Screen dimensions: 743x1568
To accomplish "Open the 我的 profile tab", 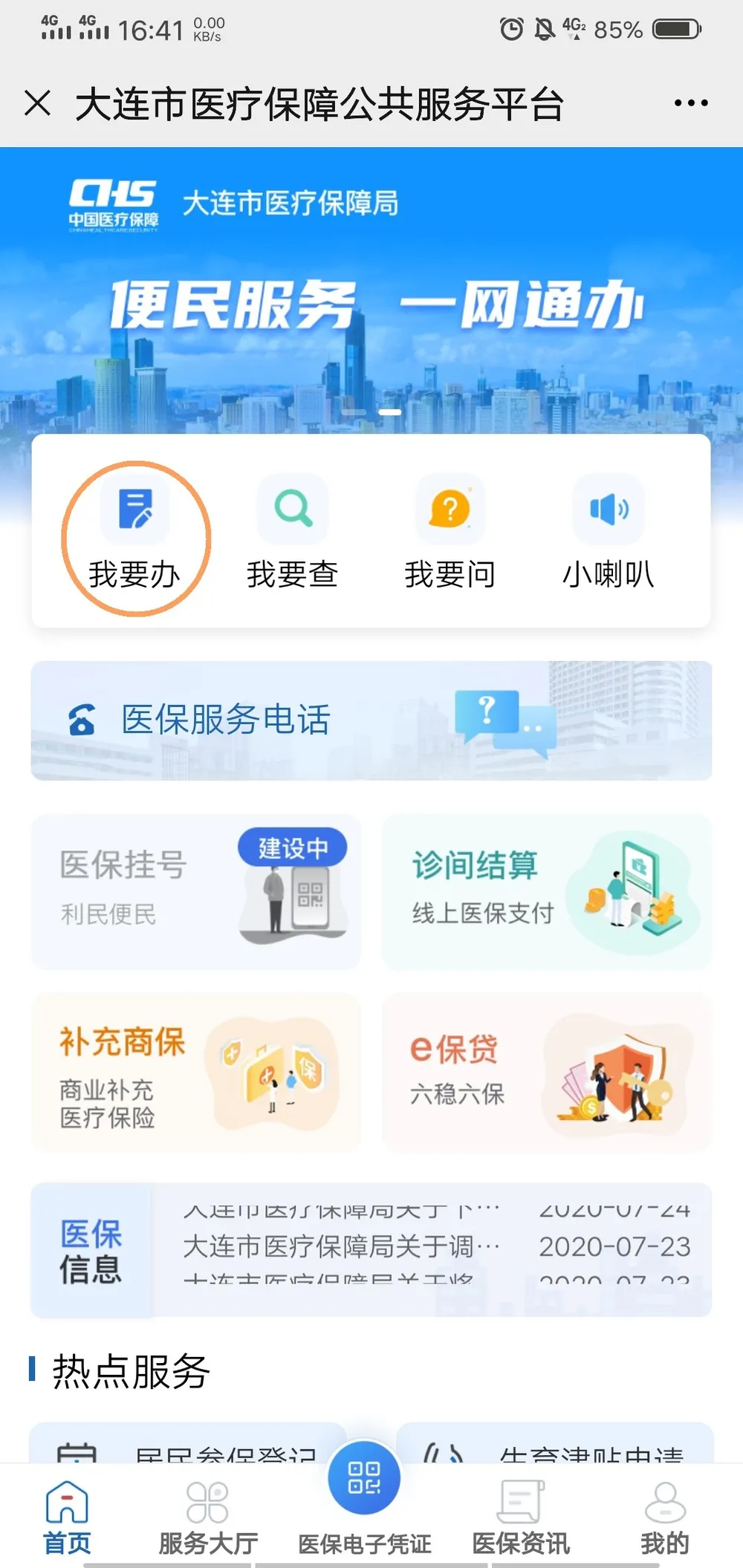I will [x=665, y=1517].
